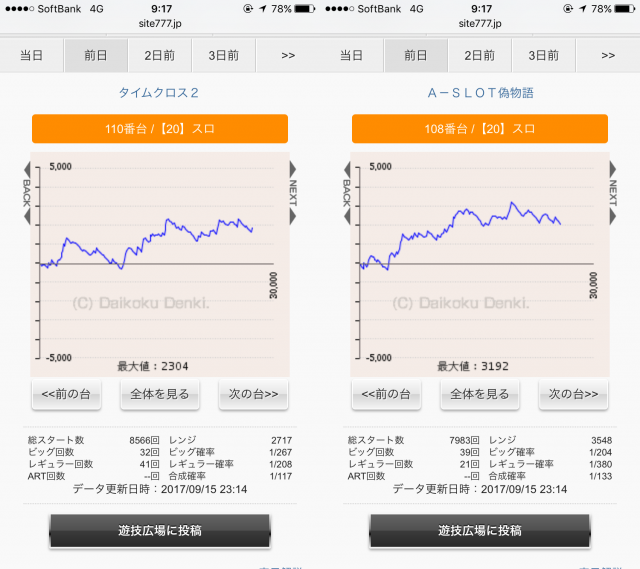Open the A-SLOT偽物語 machine link
The width and height of the screenshot is (640, 569).
(x=480, y=93)
